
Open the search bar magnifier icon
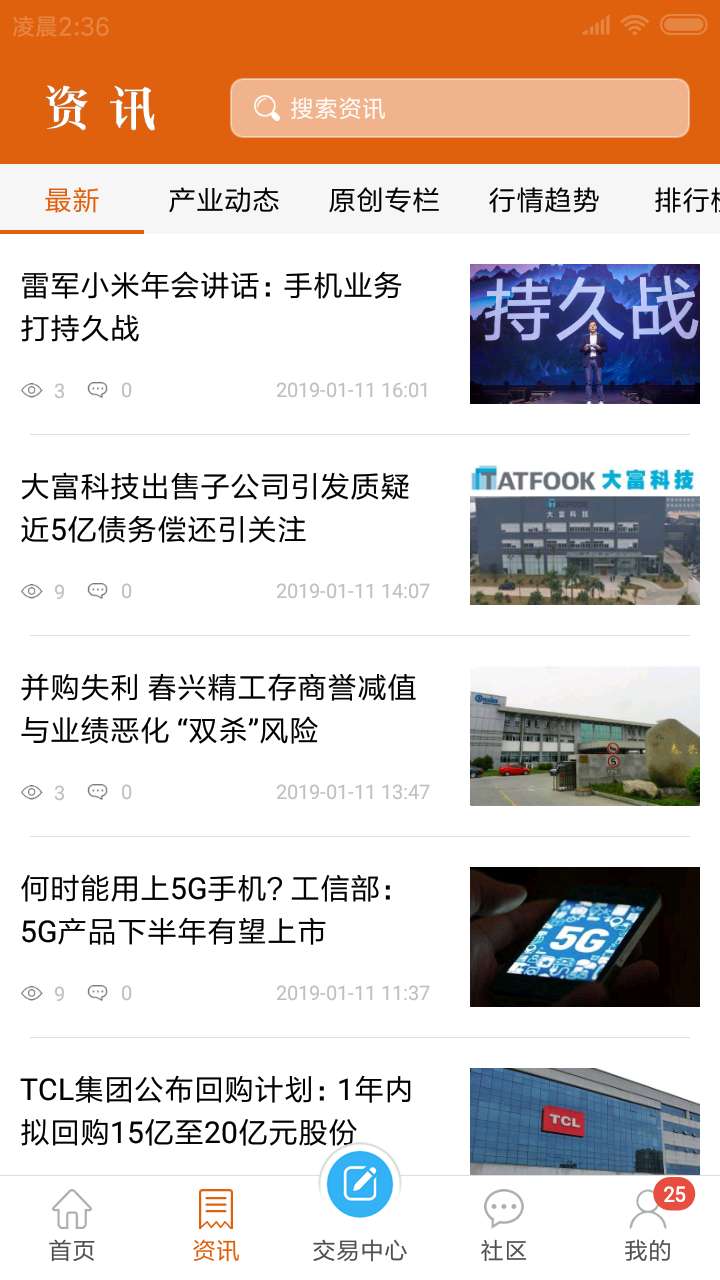click(x=264, y=108)
